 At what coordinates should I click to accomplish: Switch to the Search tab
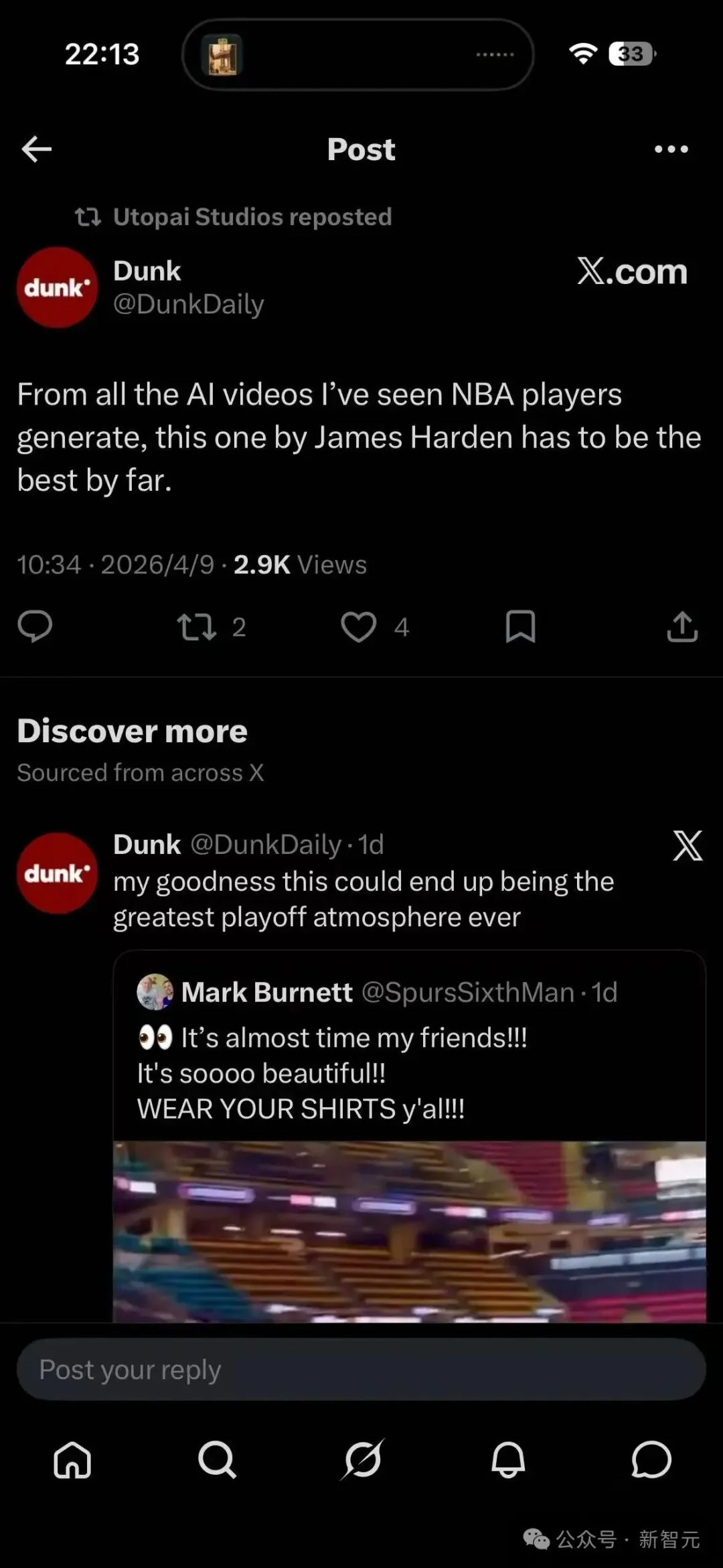(217, 1459)
